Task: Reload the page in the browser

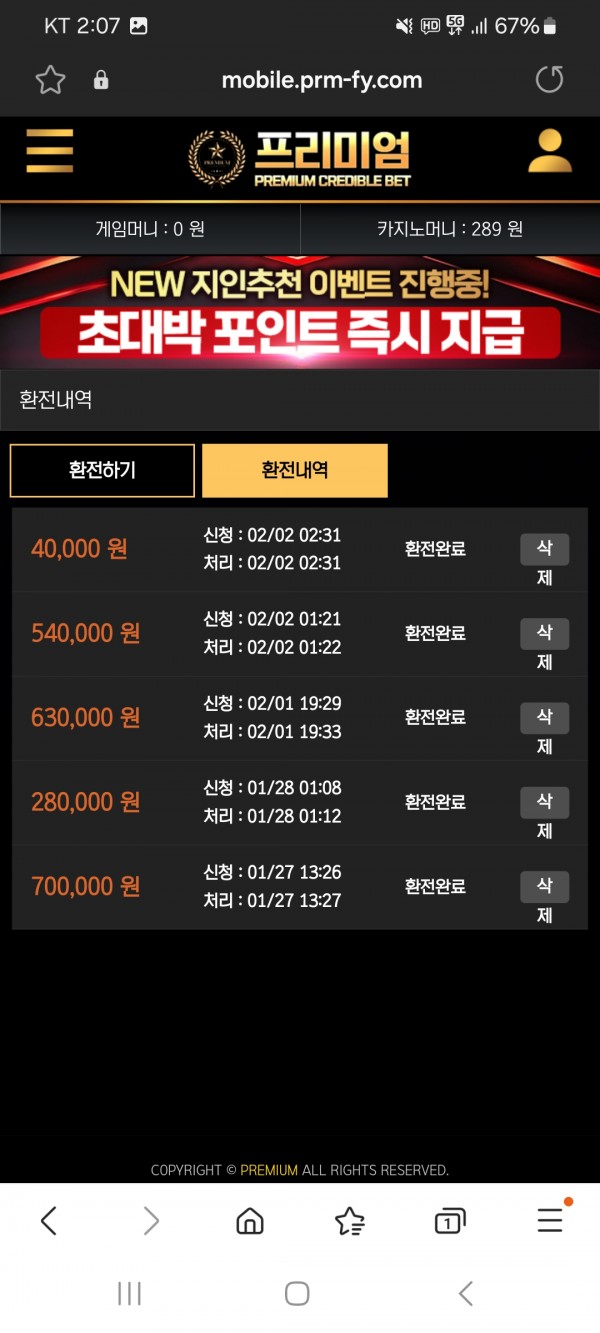Action: (549, 80)
